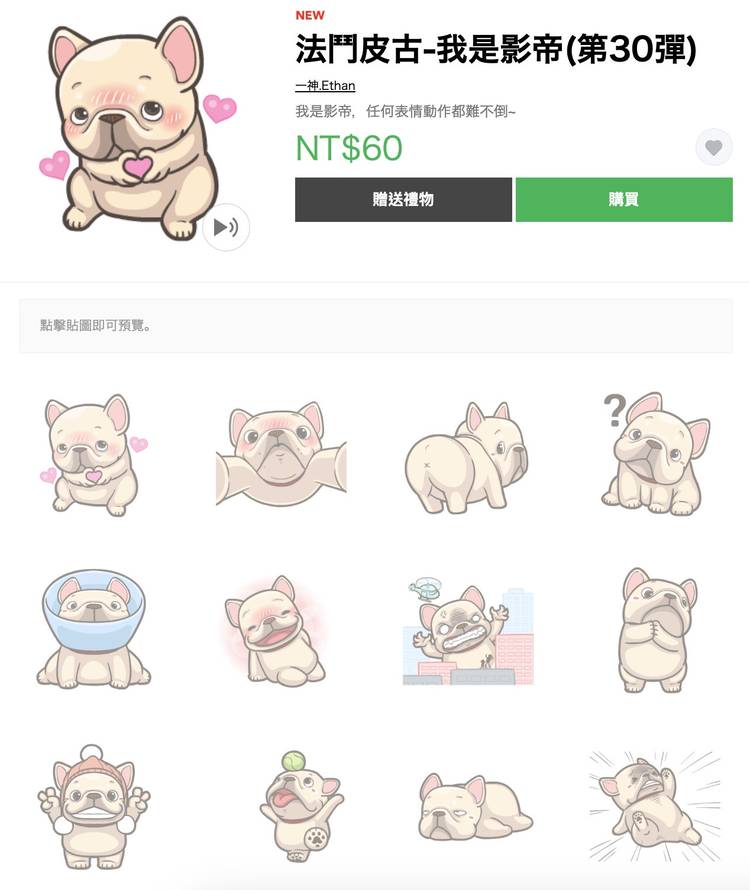Add sticker set to wishlist heart

pyautogui.click(x=713, y=148)
